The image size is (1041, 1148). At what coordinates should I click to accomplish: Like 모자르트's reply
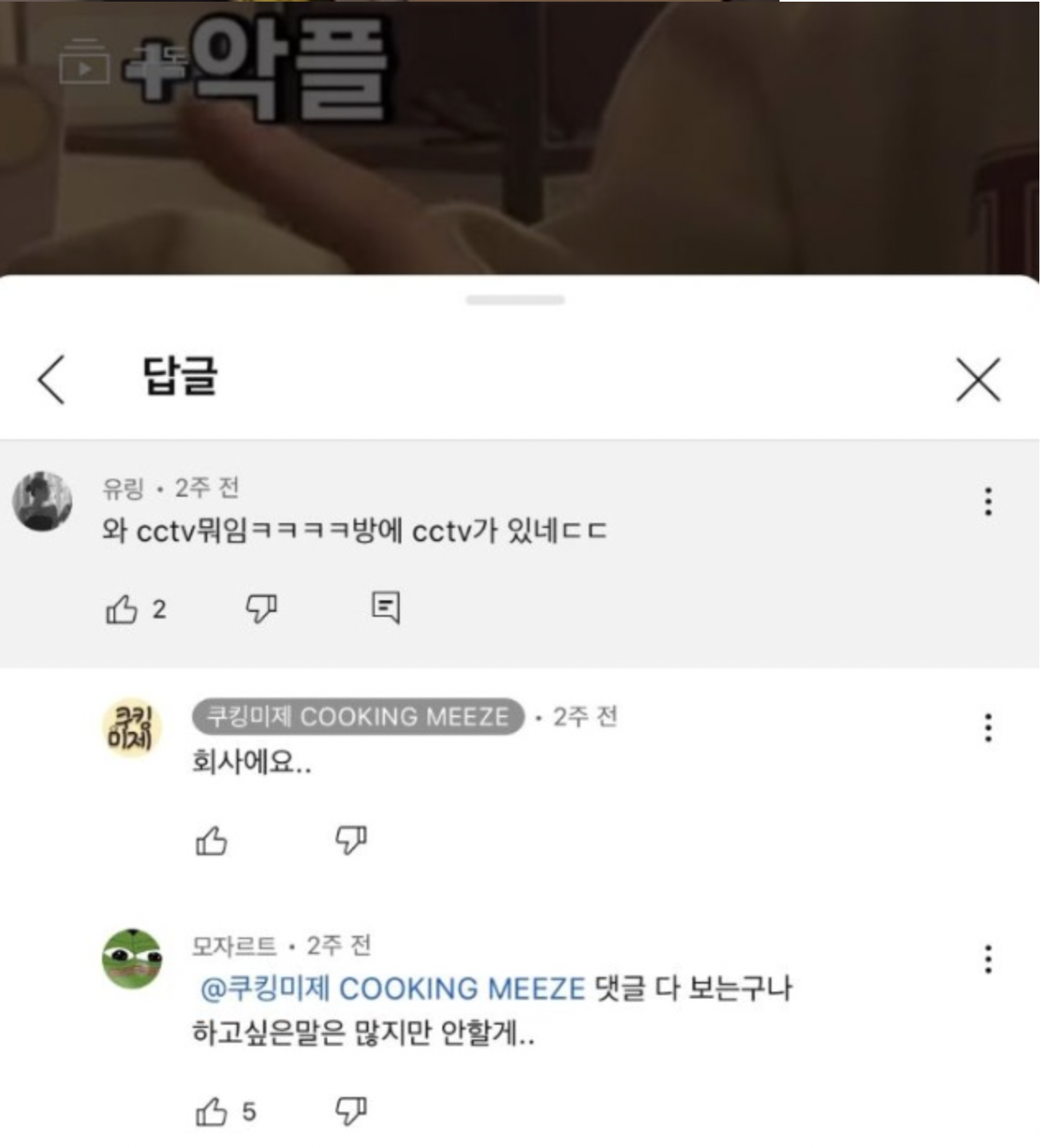pos(211,1112)
